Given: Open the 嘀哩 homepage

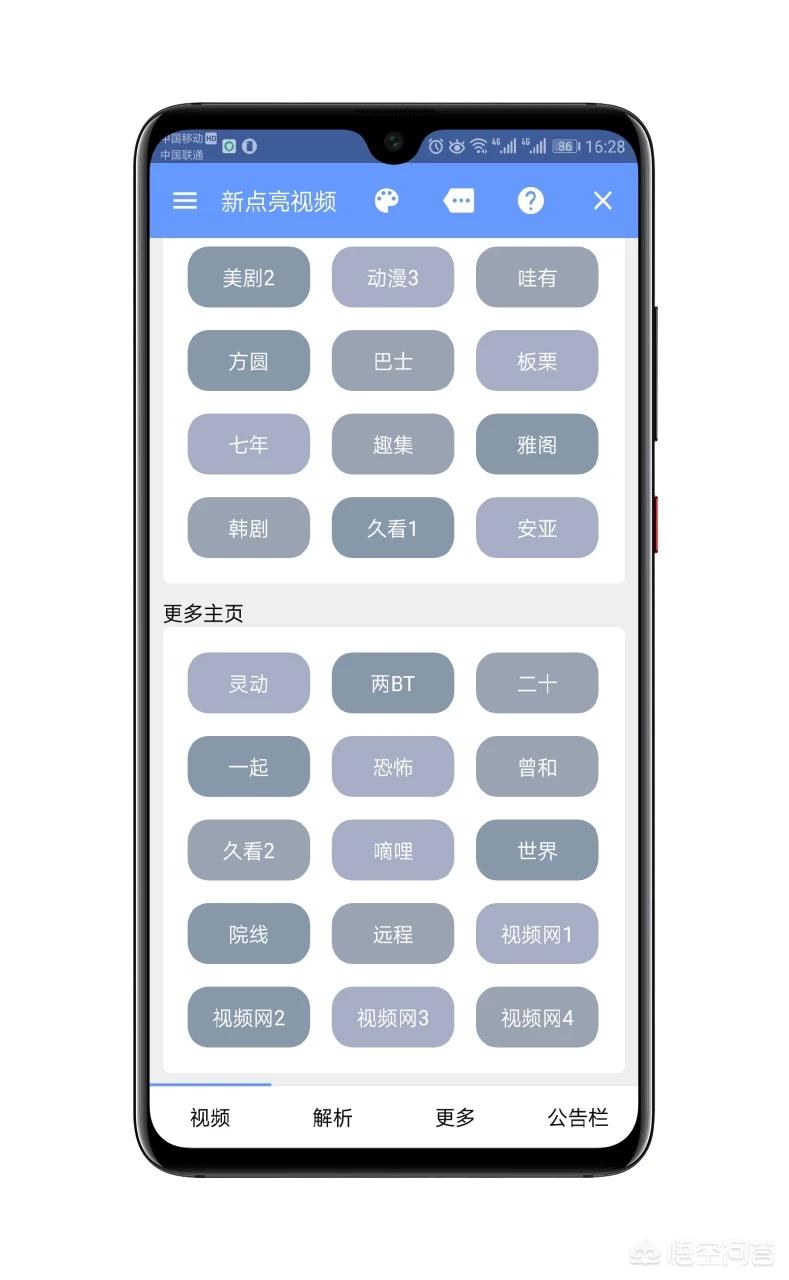Looking at the screenshot, I should click(393, 851).
